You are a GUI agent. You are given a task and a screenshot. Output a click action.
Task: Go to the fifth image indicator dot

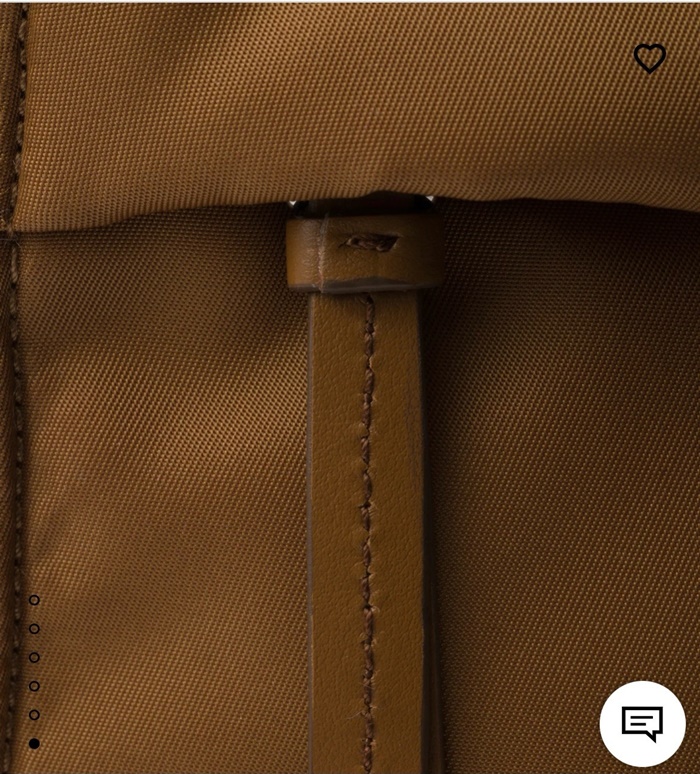click(34, 715)
